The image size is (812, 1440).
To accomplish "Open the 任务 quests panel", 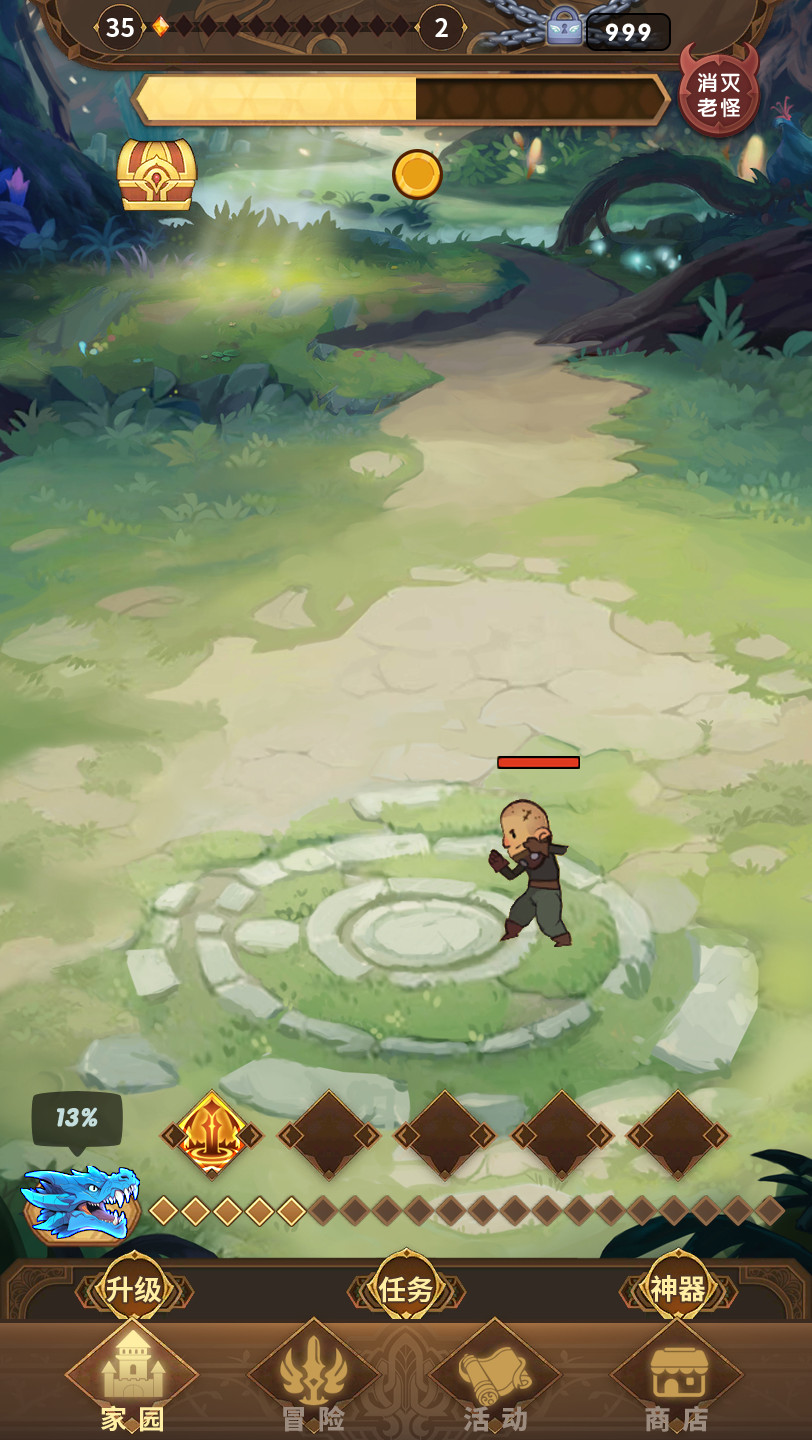I will tap(406, 1290).
